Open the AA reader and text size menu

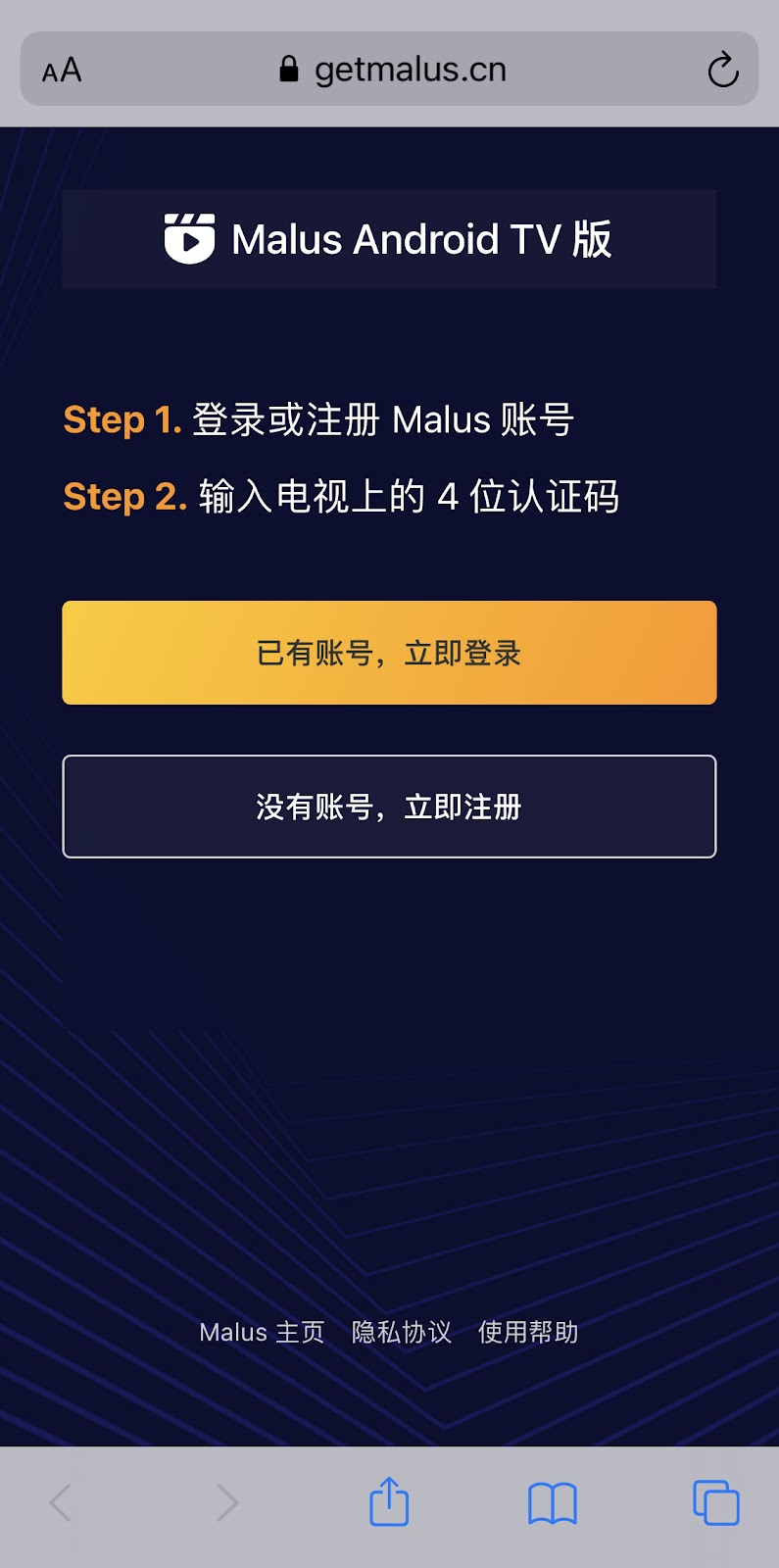point(62,70)
